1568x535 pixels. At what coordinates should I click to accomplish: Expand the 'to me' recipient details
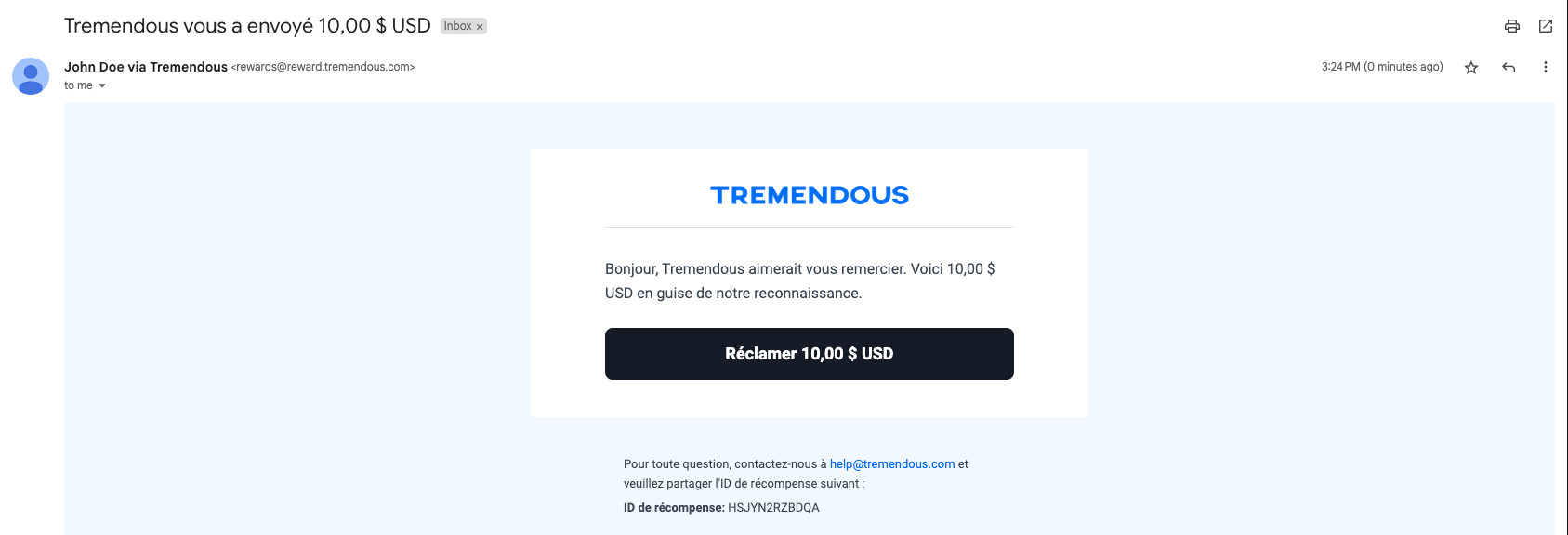tap(102, 86)
